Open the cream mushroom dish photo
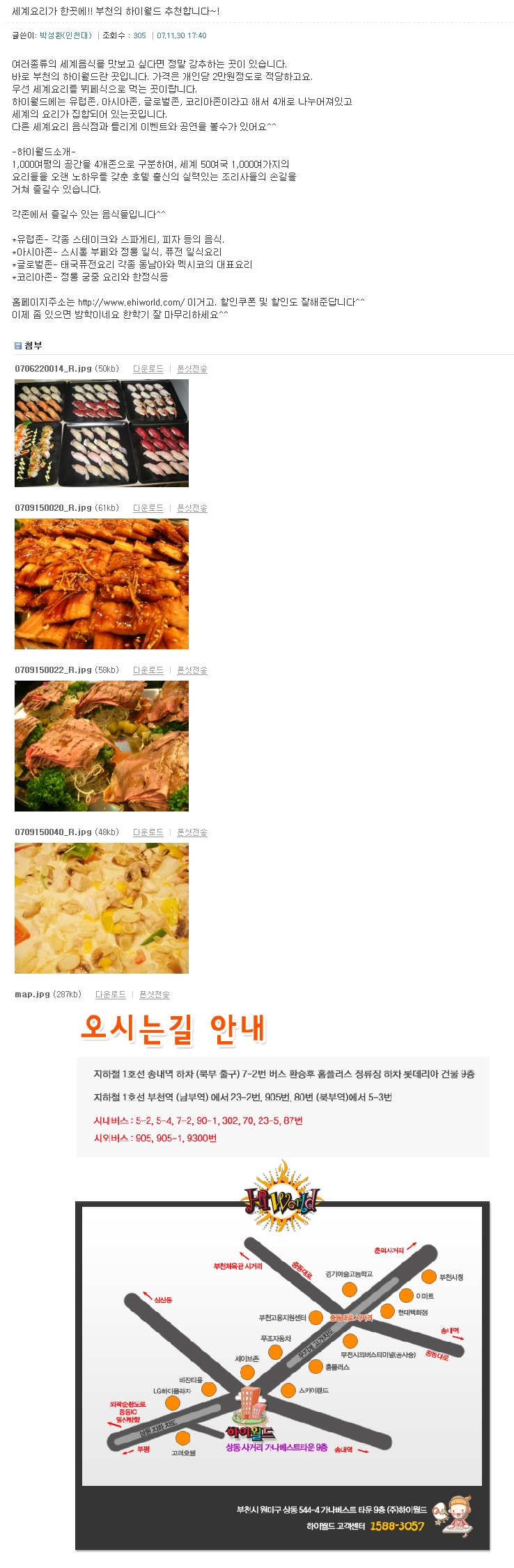 coord(101,908)
